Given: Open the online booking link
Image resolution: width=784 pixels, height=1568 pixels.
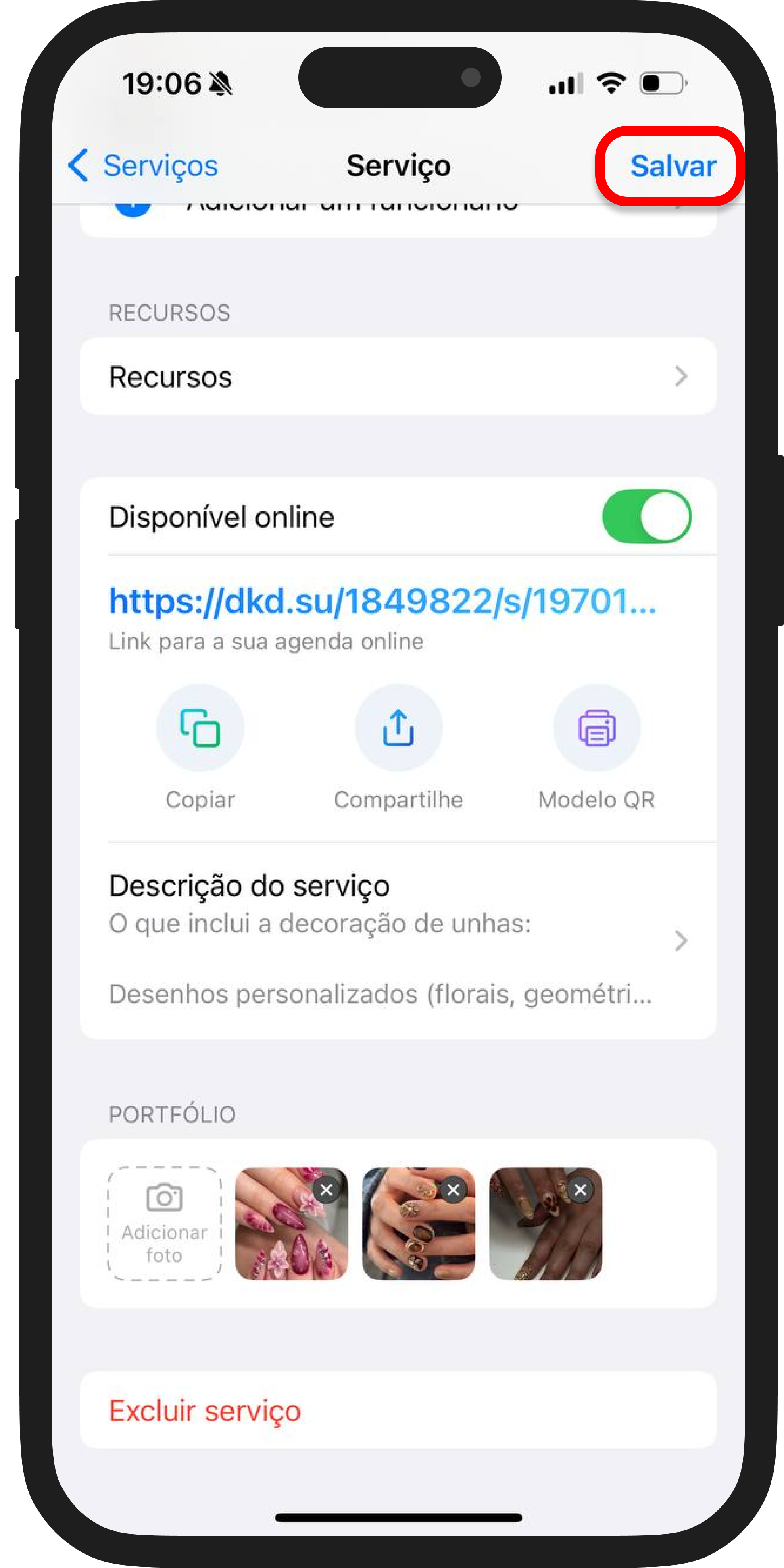Looking at the screenshot, I should click(382, 601).
